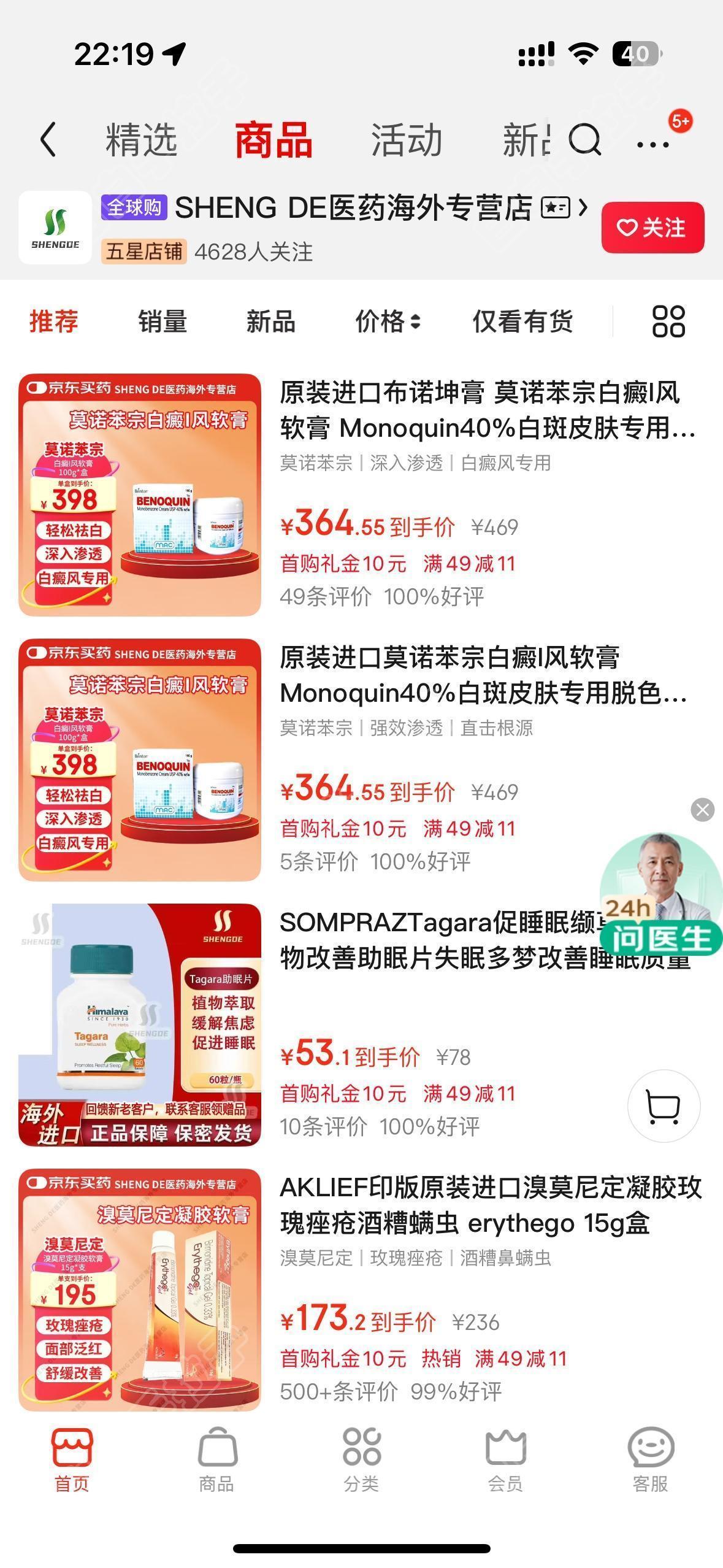Open the 客服 bottom tab
This screenshot has height=1568, width=723.
tap(650, 1461)
